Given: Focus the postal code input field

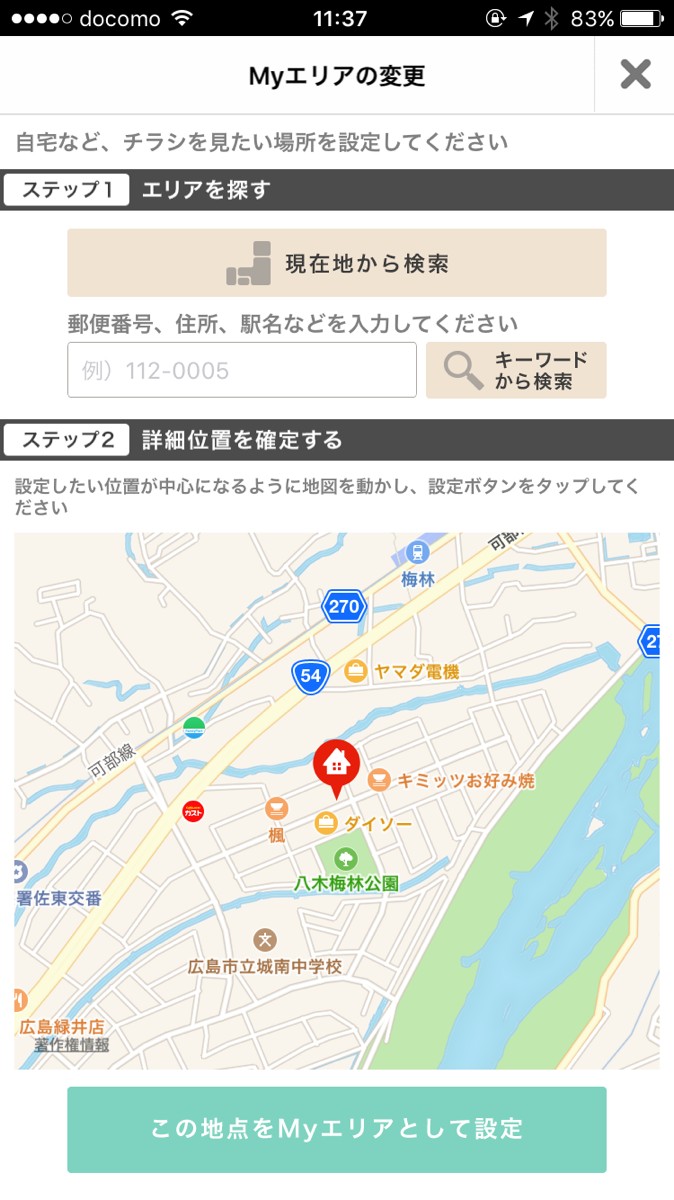Looking at the screenshot, I should [242, 370].
